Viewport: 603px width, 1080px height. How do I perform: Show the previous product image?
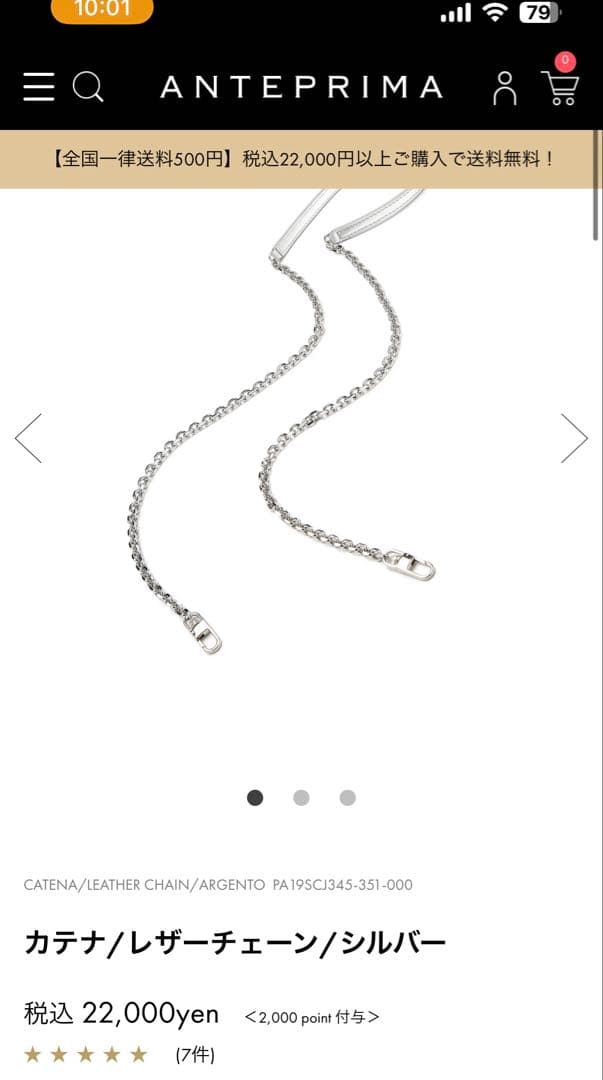[28, 438]
